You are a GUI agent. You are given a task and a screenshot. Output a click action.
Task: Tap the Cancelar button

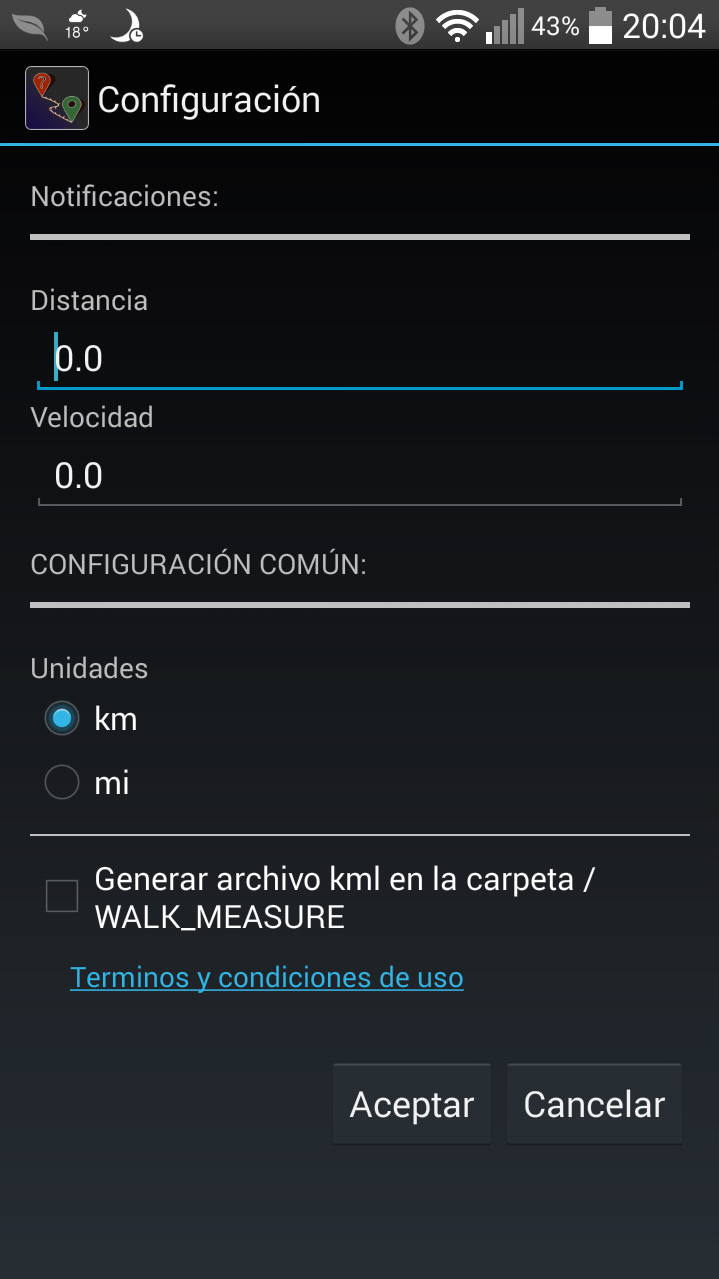pos(594,1104)
